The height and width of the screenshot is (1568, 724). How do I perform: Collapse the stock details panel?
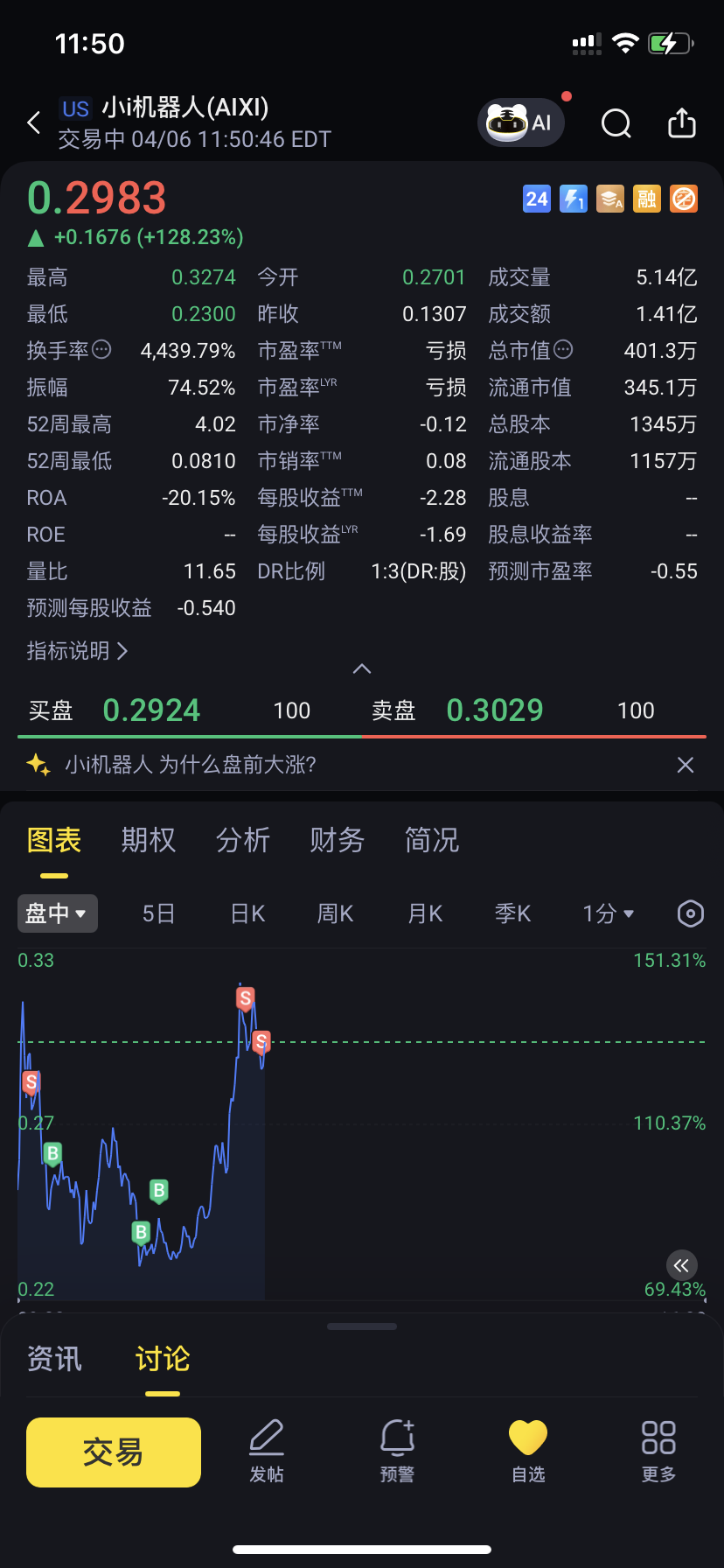(361, 668)
